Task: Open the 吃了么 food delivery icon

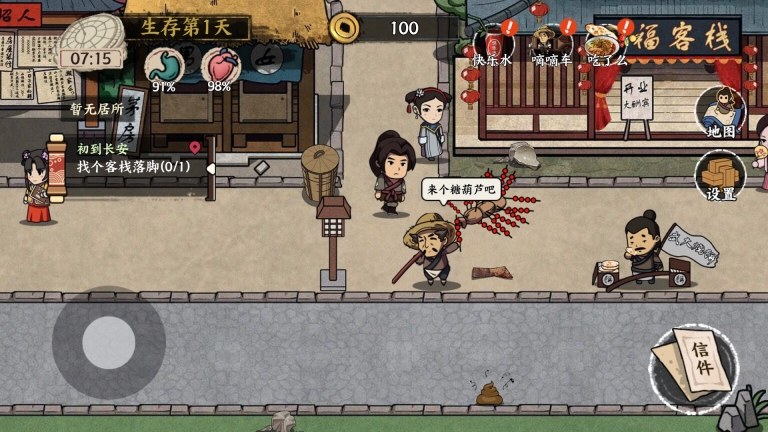Action: (x=607, y=43)
